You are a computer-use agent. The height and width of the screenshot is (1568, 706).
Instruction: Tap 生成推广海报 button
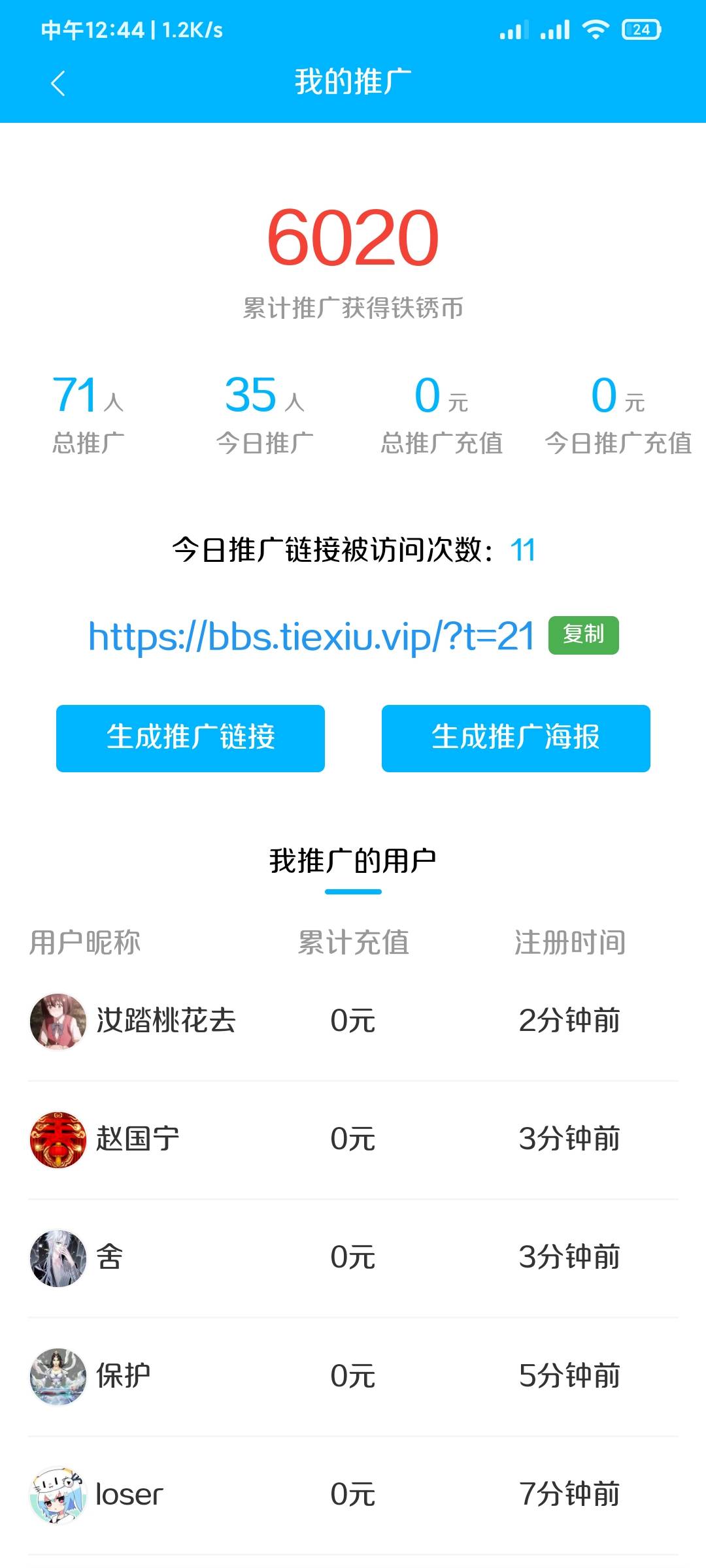[516, 738]
